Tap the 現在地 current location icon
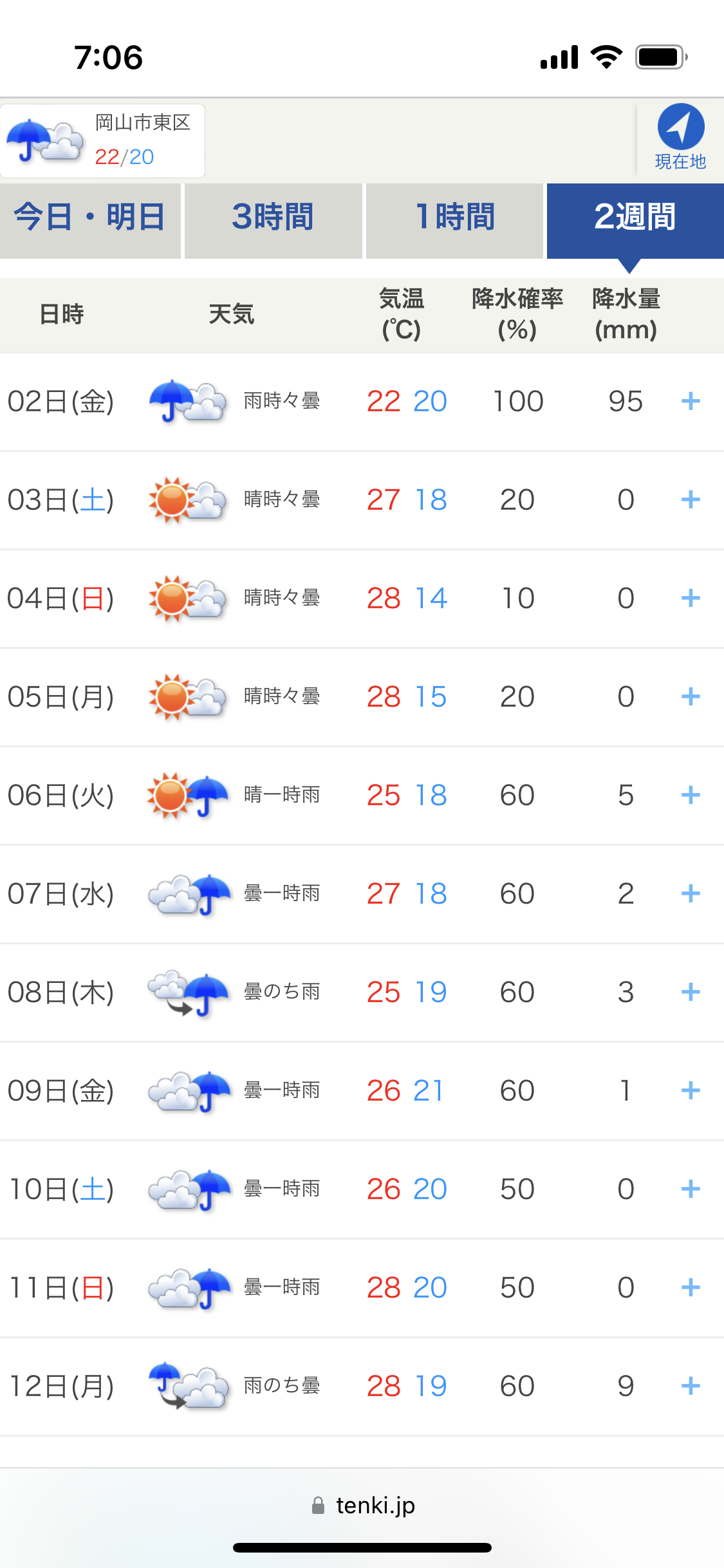Viewport: 724px width, 1568px height. (x=680, y=138)
